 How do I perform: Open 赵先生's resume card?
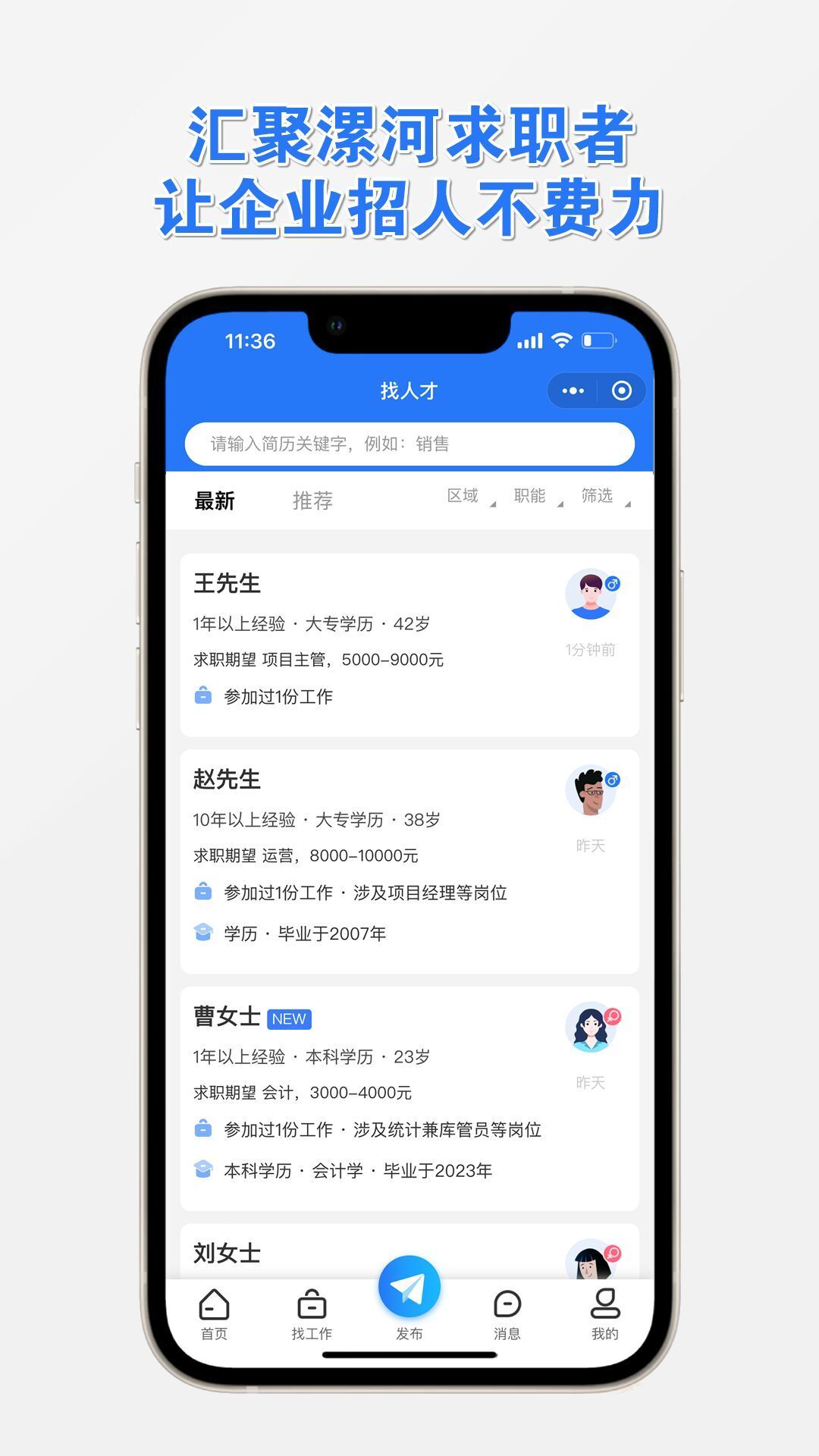[409, 857]
